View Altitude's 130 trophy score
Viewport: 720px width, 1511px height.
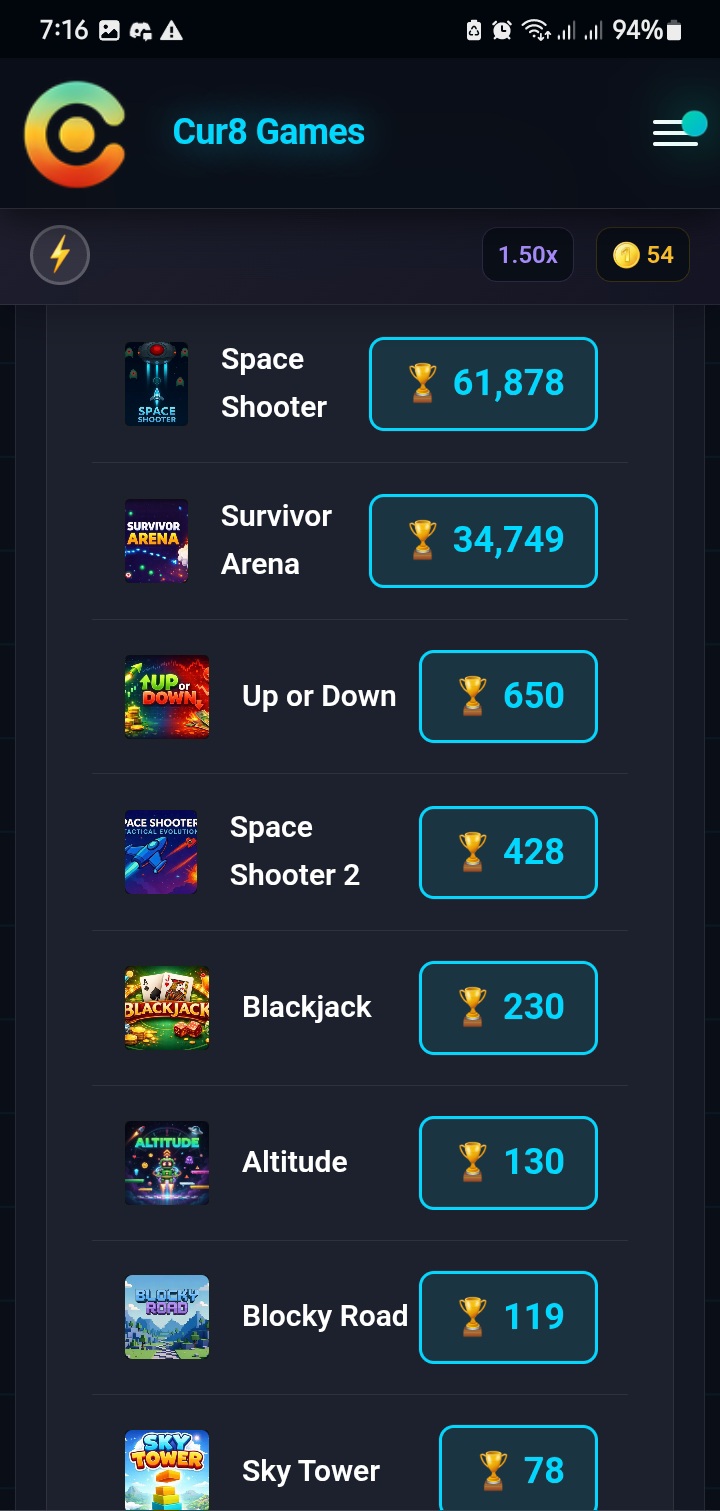click(508, 1162)
